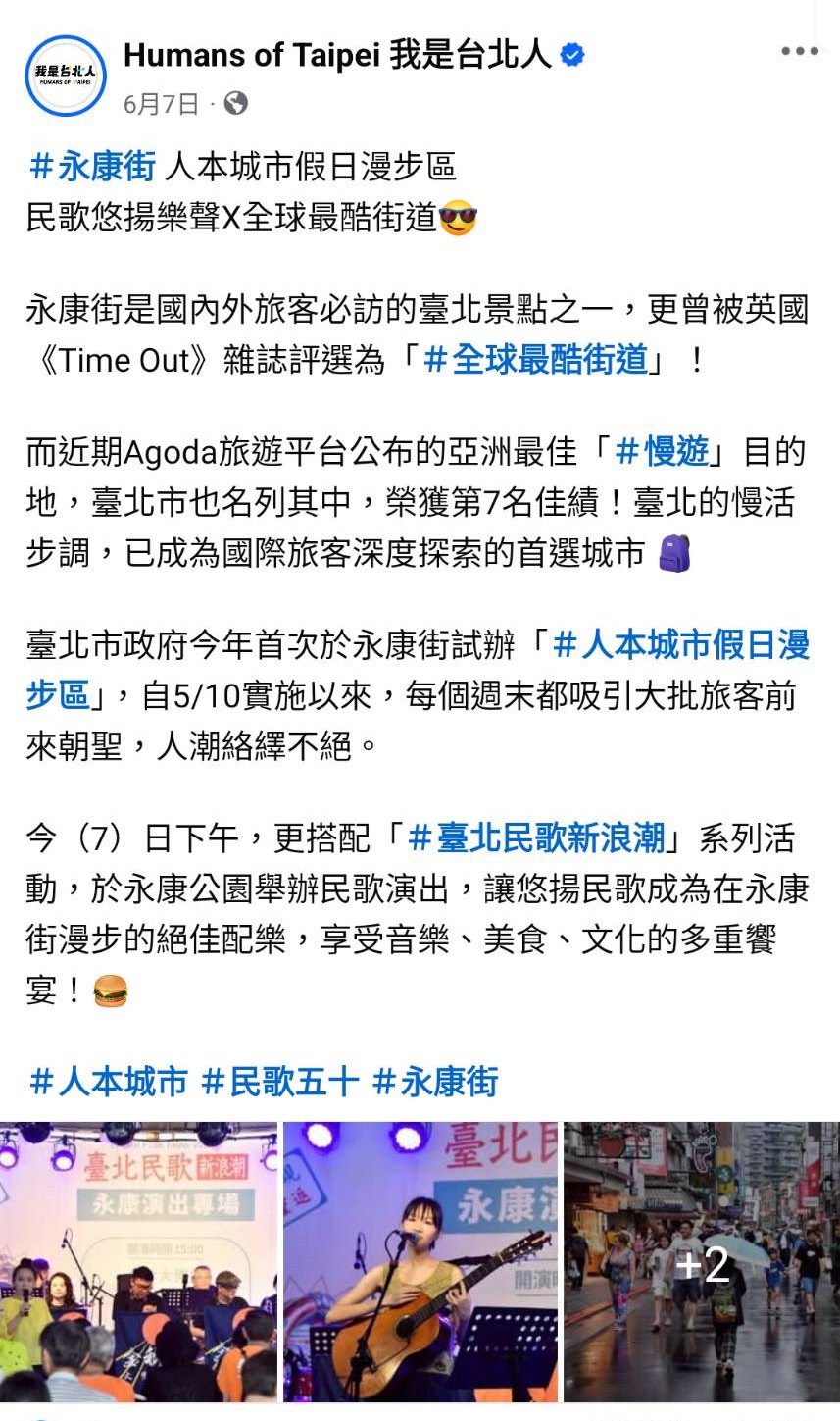This screenshot has height=1421, width=840.
Task: Open the #臺北民歌新浪潮 hashtag
Action: click(537, 838)
